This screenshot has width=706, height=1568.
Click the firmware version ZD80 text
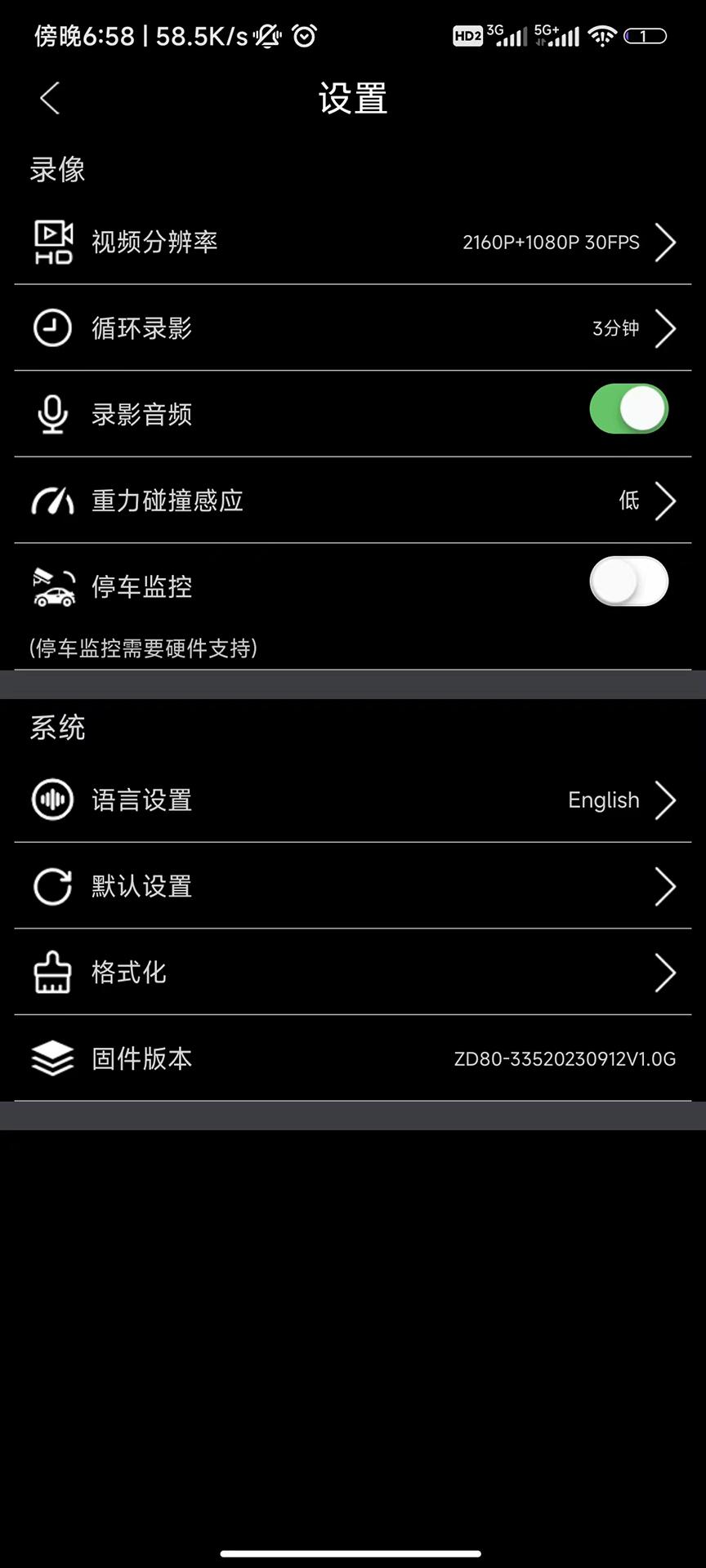click(x=565, y=1058)
